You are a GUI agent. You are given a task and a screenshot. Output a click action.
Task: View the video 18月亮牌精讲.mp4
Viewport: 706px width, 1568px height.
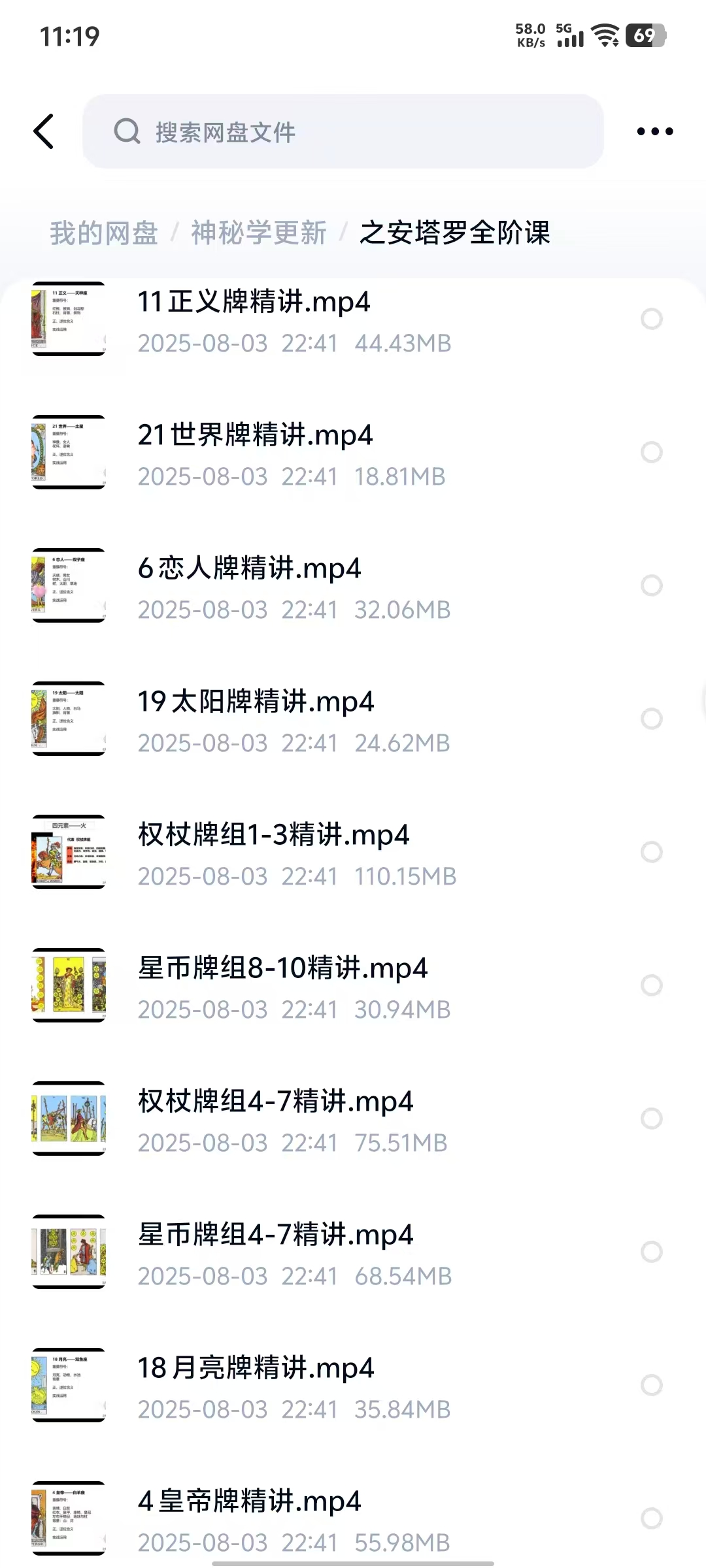pyautogui.click(x=294, y=1386)
